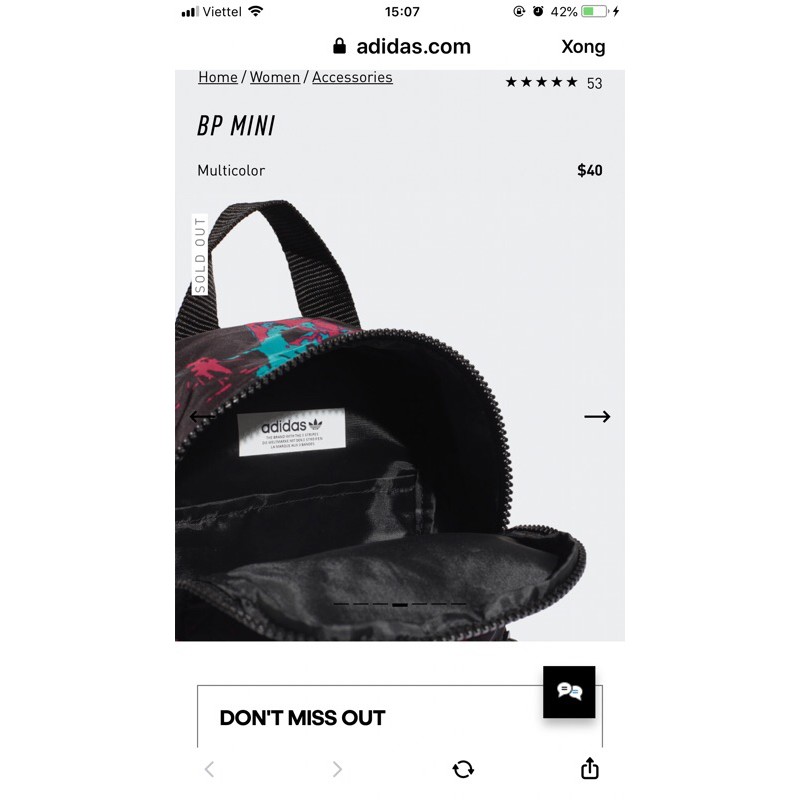Go forward to the next page
This screenshot has height=800, width=800.
pyautogui.click(x=337, y=769)
